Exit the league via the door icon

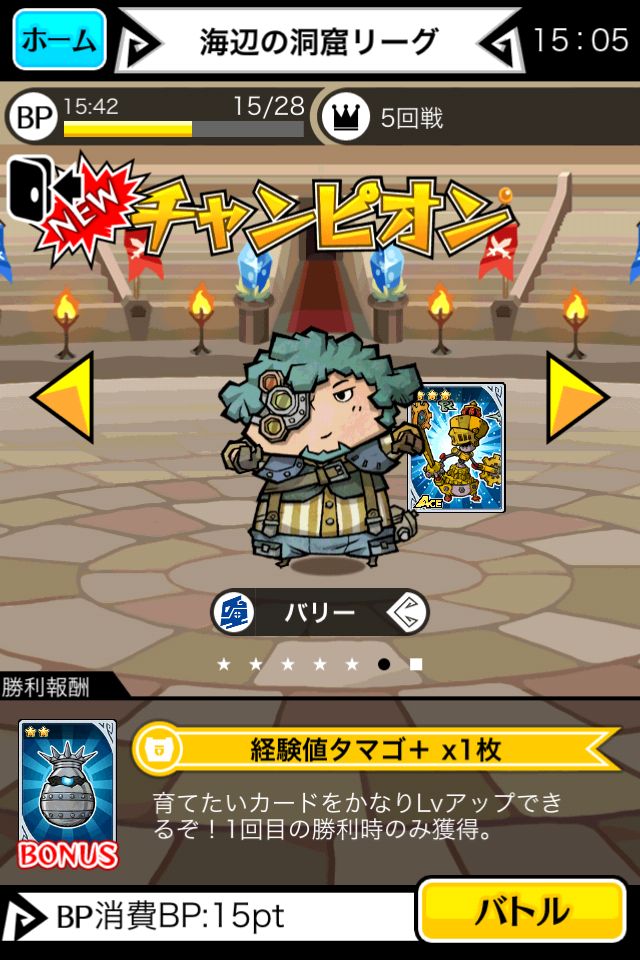click(38, 189)
